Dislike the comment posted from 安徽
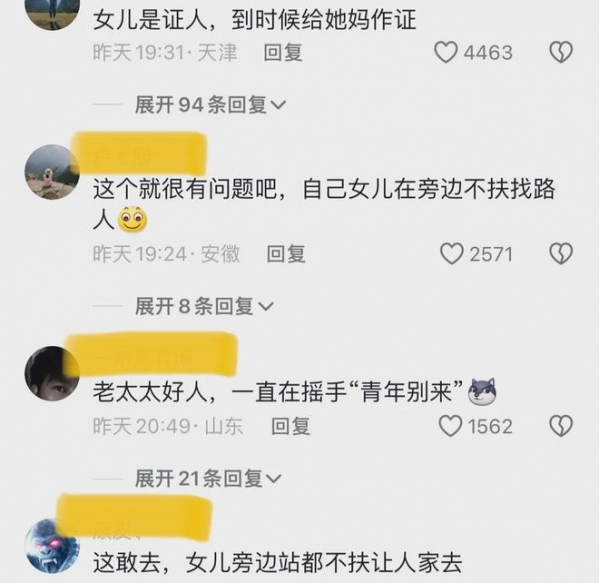Image resolution: width=600 pixels, height=583 pixels. pos(561,254)
